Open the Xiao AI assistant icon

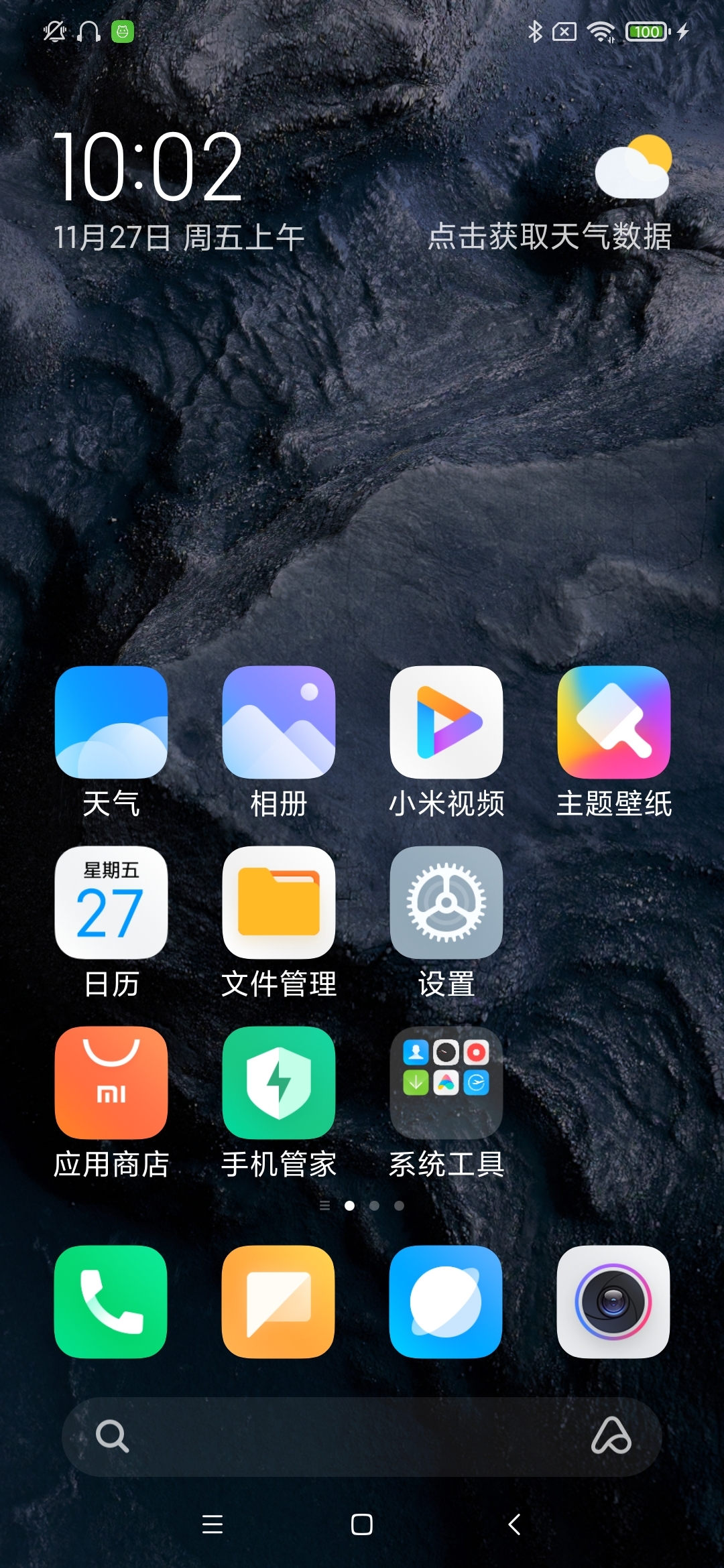coord(611,1436)
